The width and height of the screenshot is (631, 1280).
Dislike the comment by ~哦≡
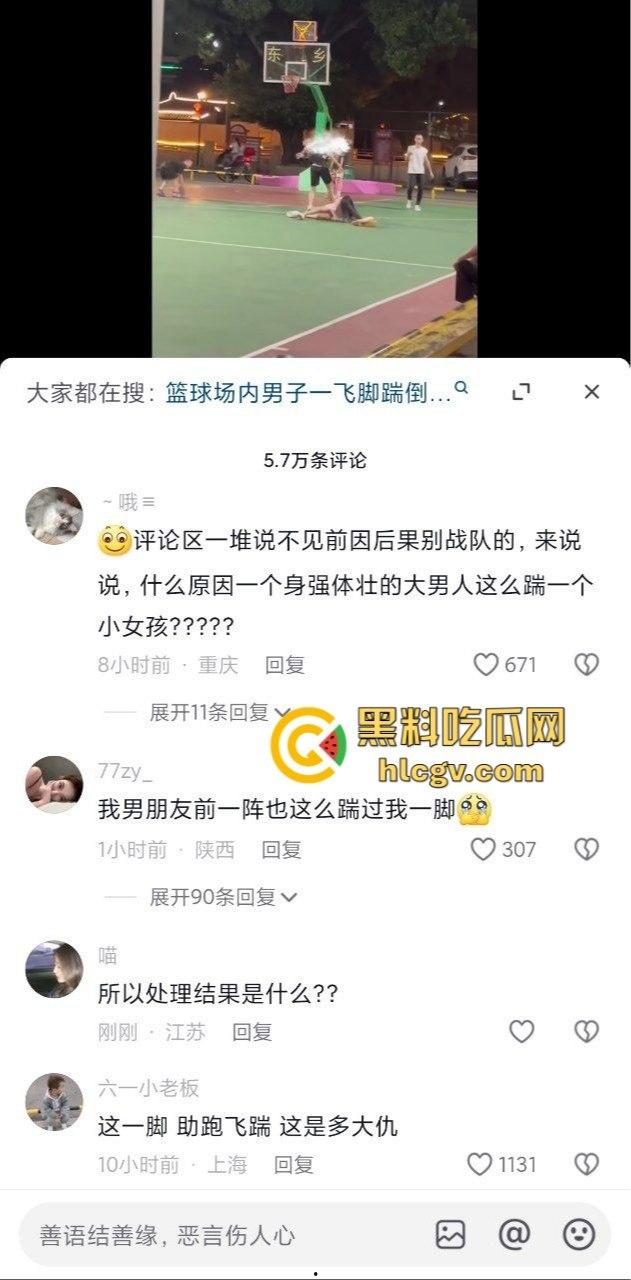pos(586,664)
